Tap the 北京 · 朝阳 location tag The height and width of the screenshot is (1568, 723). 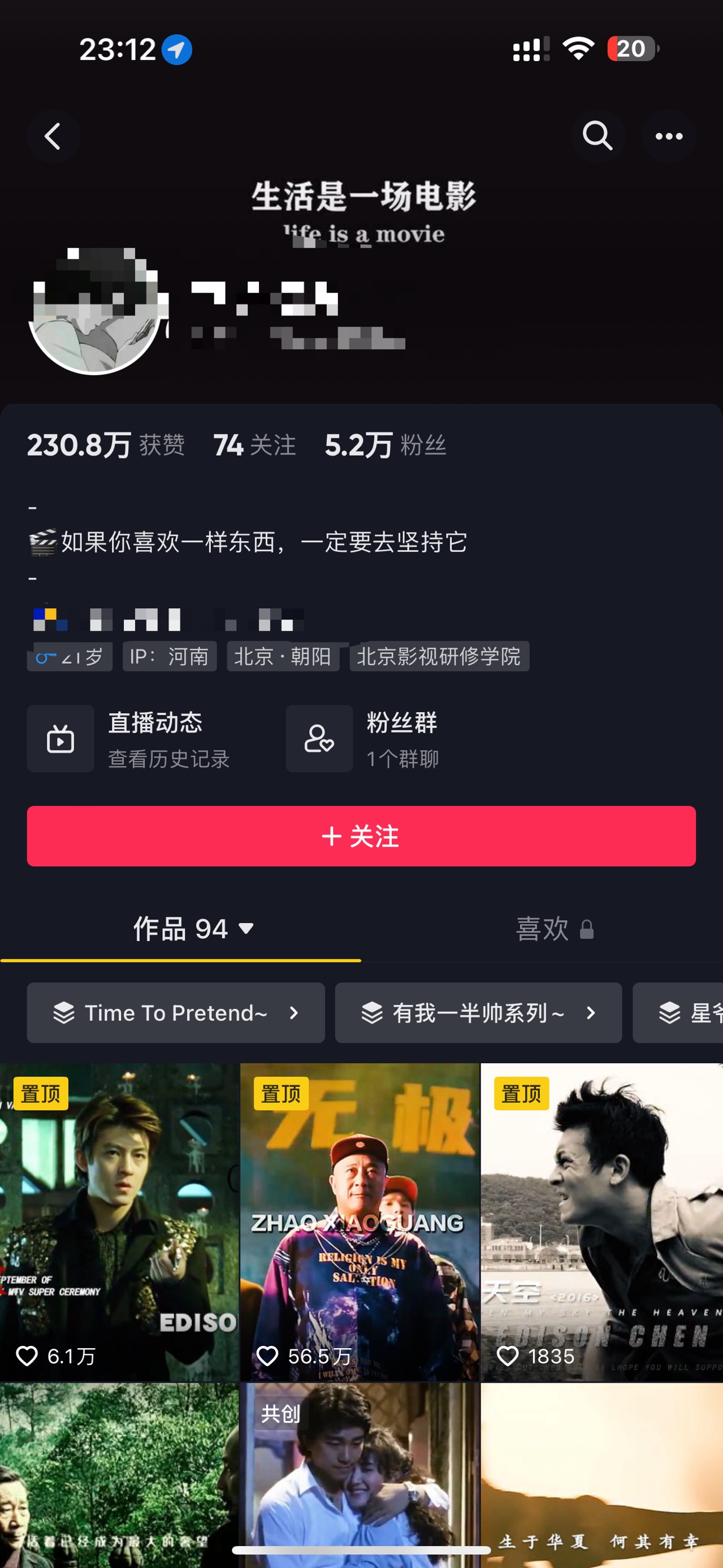pos(283,656)
